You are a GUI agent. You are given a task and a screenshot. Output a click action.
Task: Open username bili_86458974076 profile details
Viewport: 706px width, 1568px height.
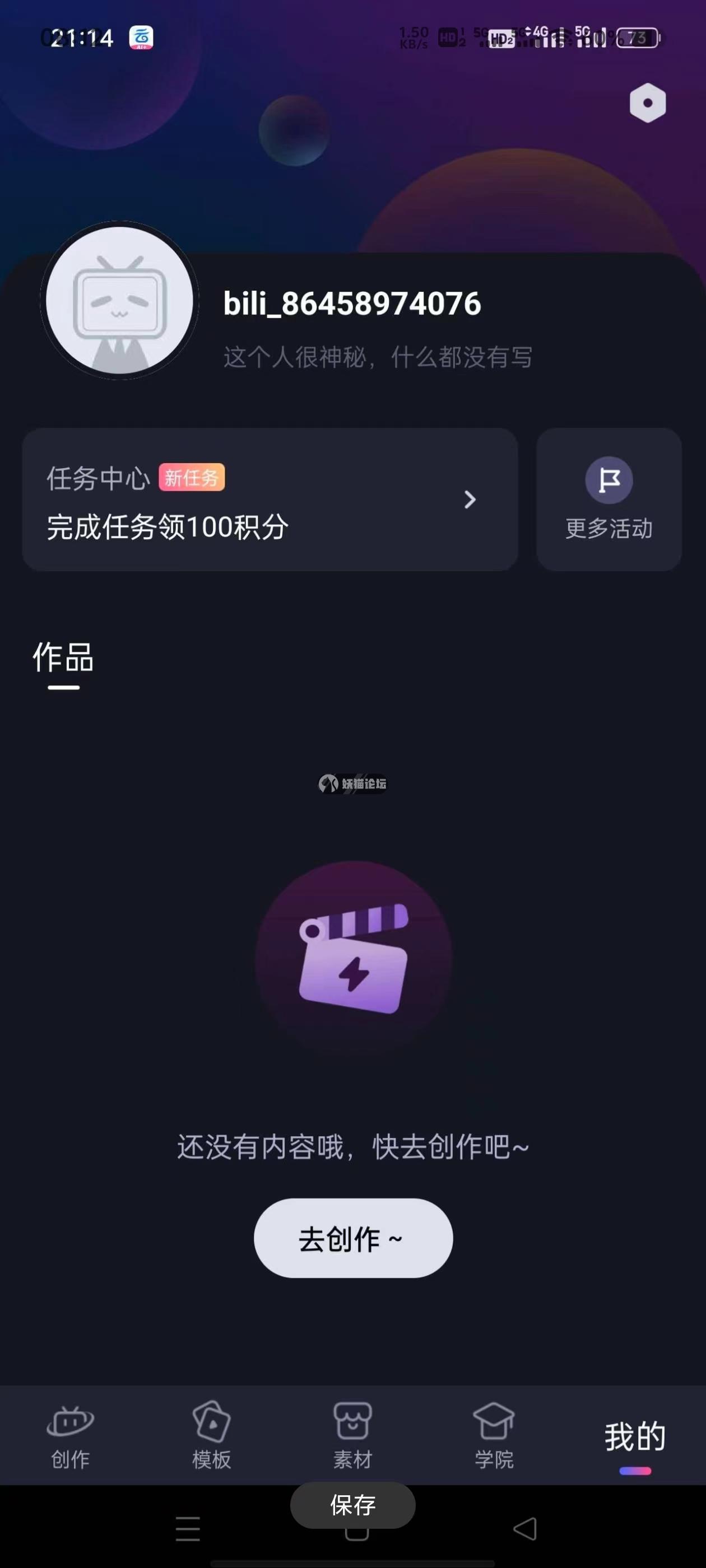pos(352,304)
